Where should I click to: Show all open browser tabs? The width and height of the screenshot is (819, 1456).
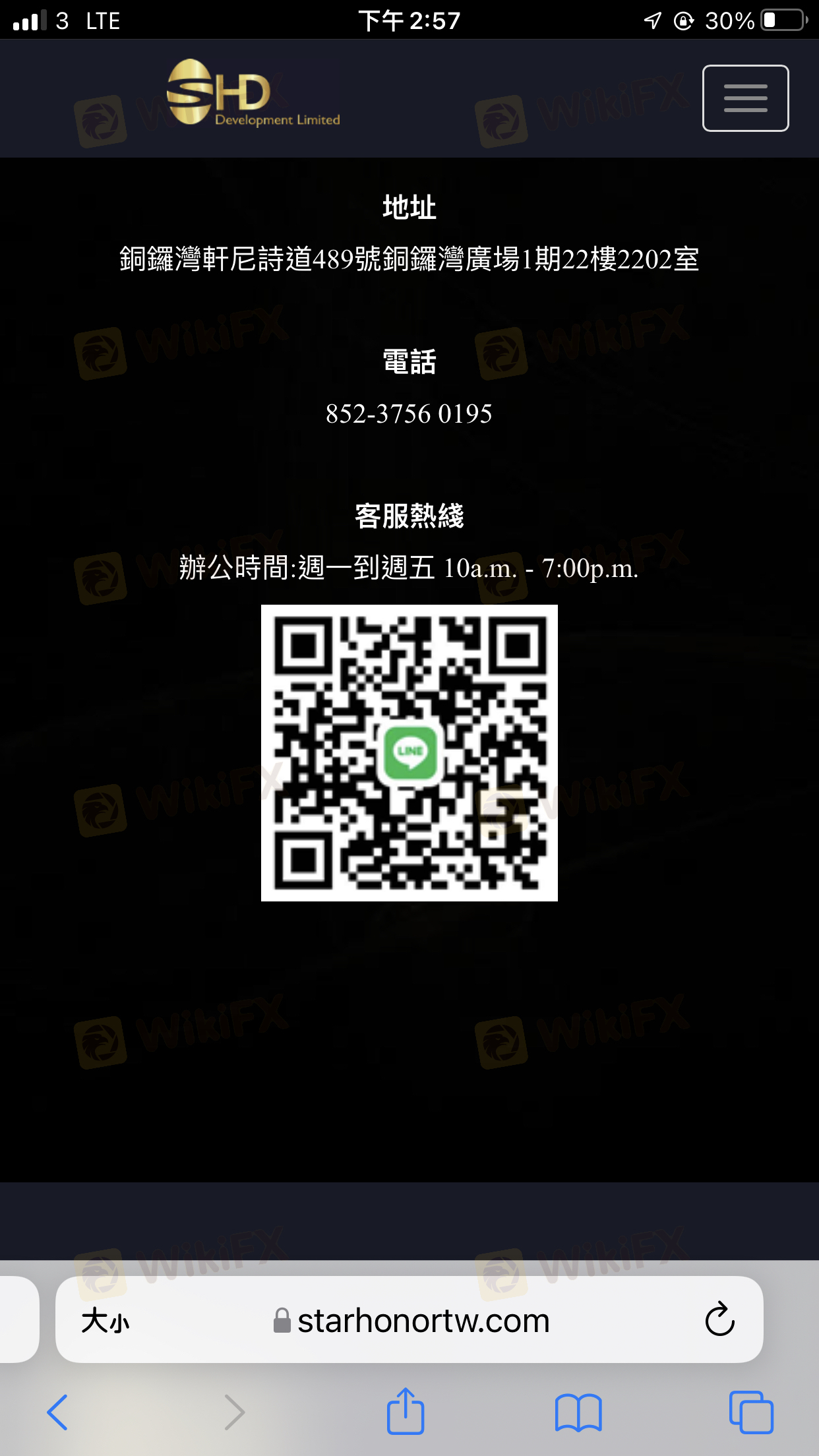pyautogui.click(x=751, y=1412)
